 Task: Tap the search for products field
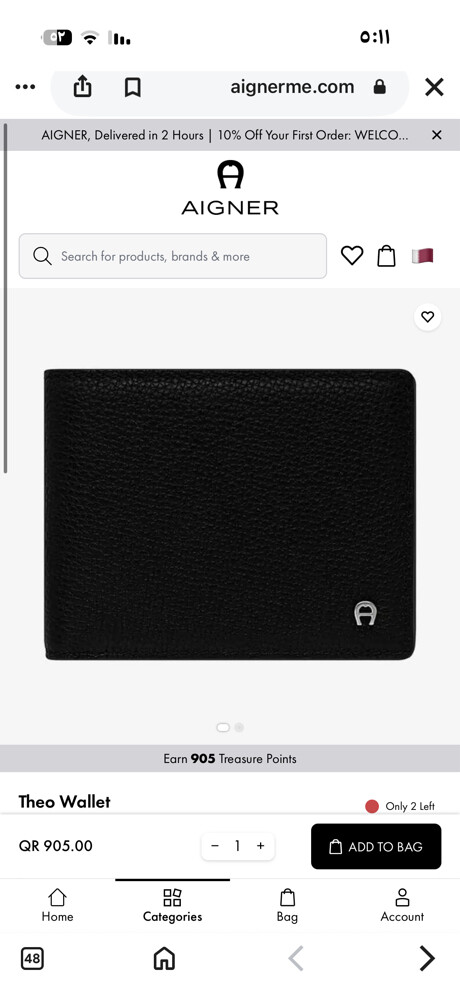pyautogui.click(x=173, y=256)
